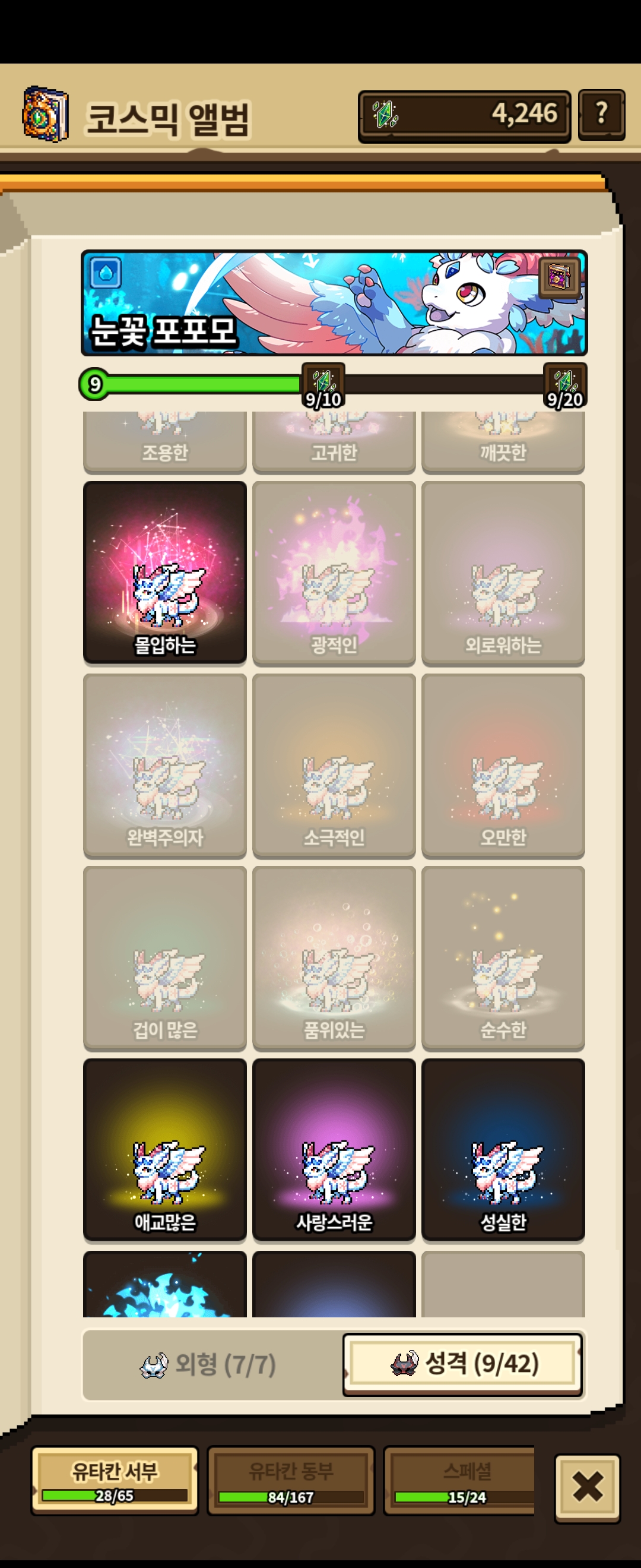The image size is (641, 1568).
Task: View the 품위있는 personality card
Action: point(334,957)
